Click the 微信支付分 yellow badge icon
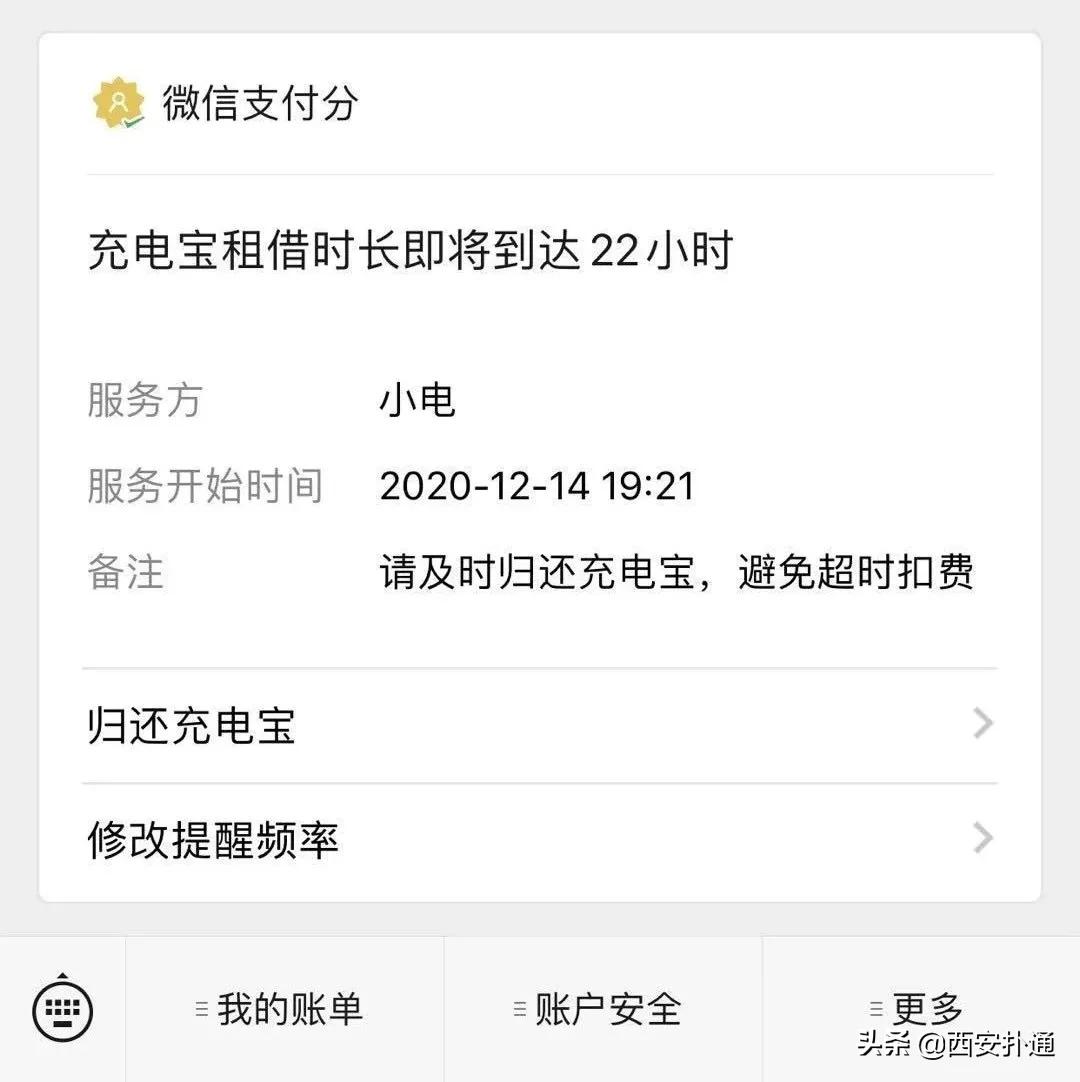Screen dimensions: 1080x1082 point(117,100)
